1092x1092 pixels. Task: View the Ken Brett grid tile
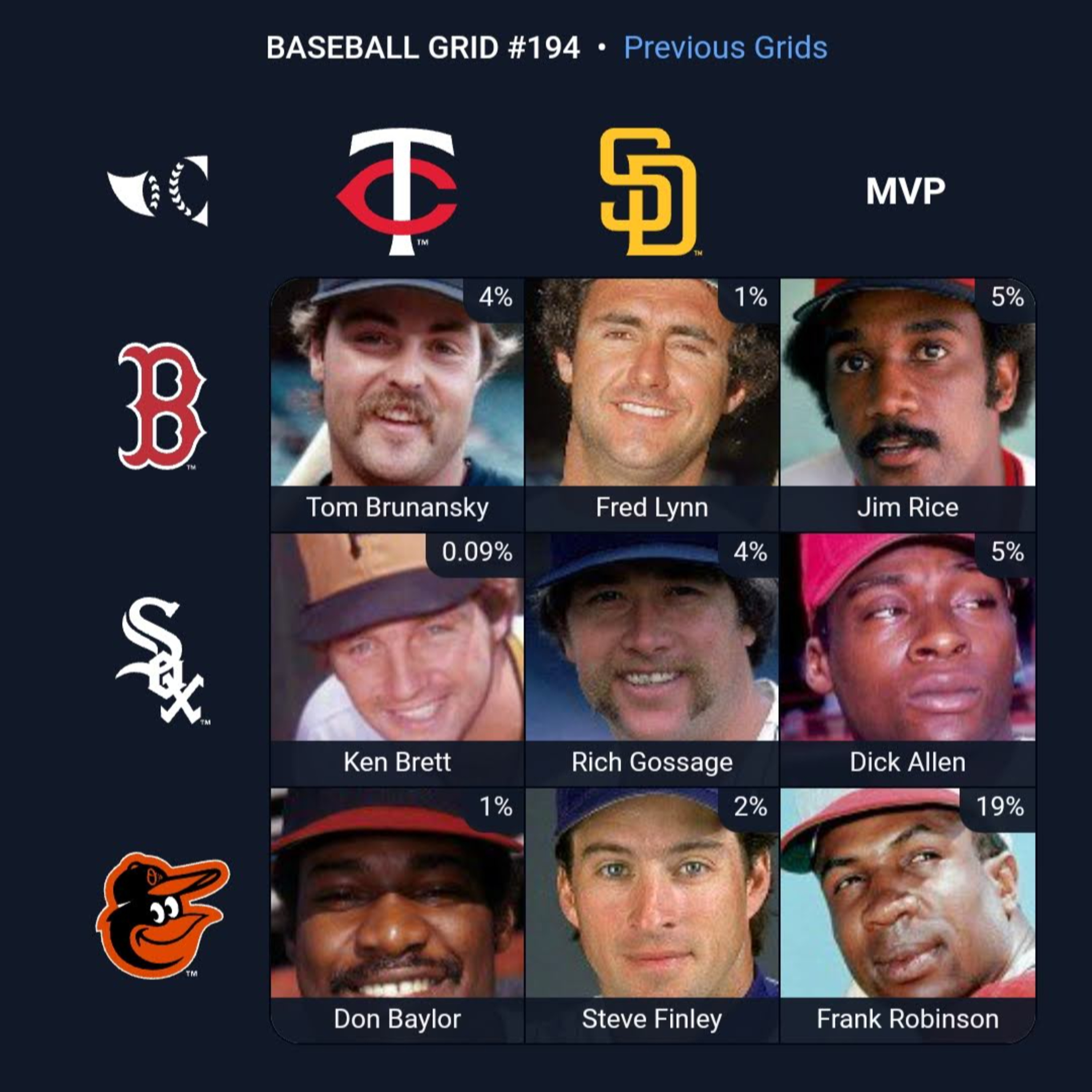(x=397, y=659)
